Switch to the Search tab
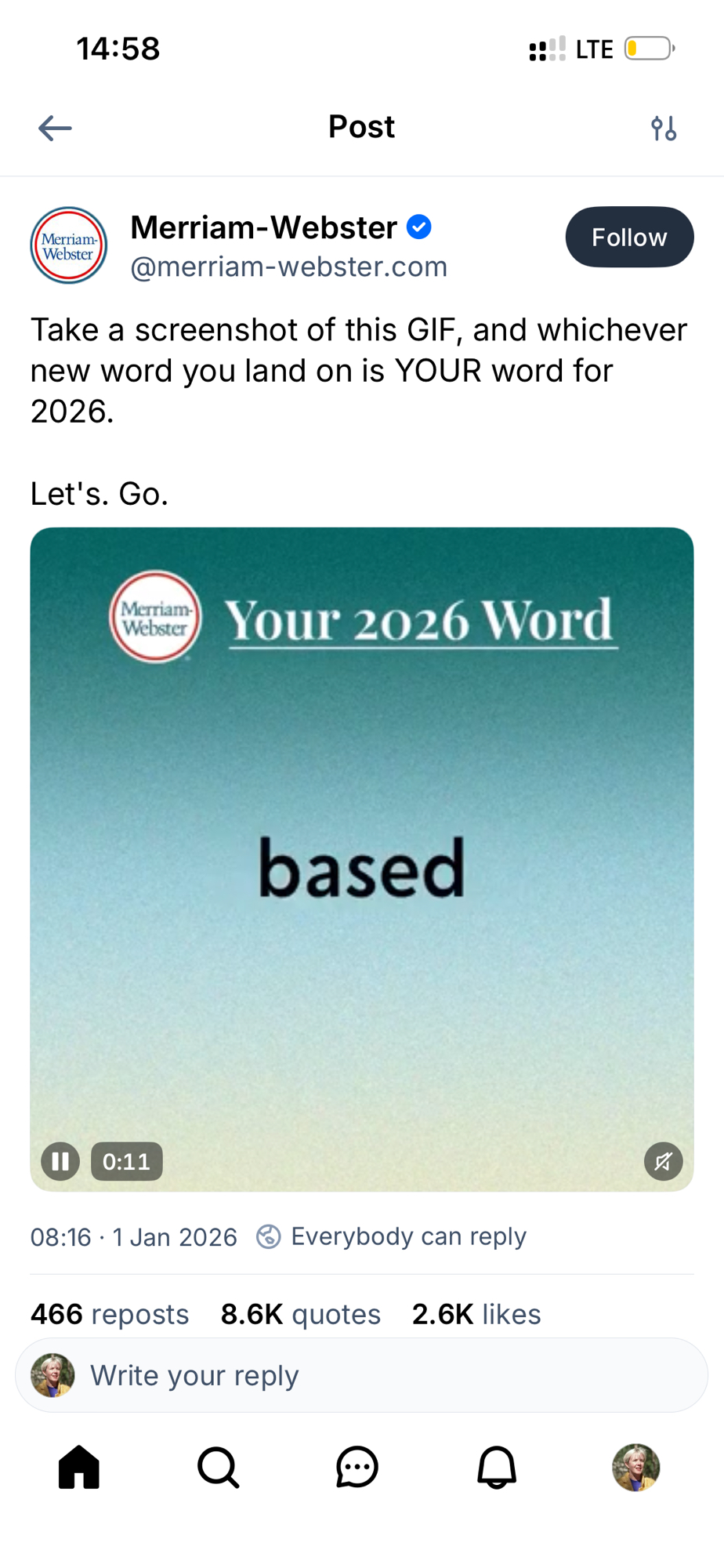724x1568 pixels. coord(218,1467)
